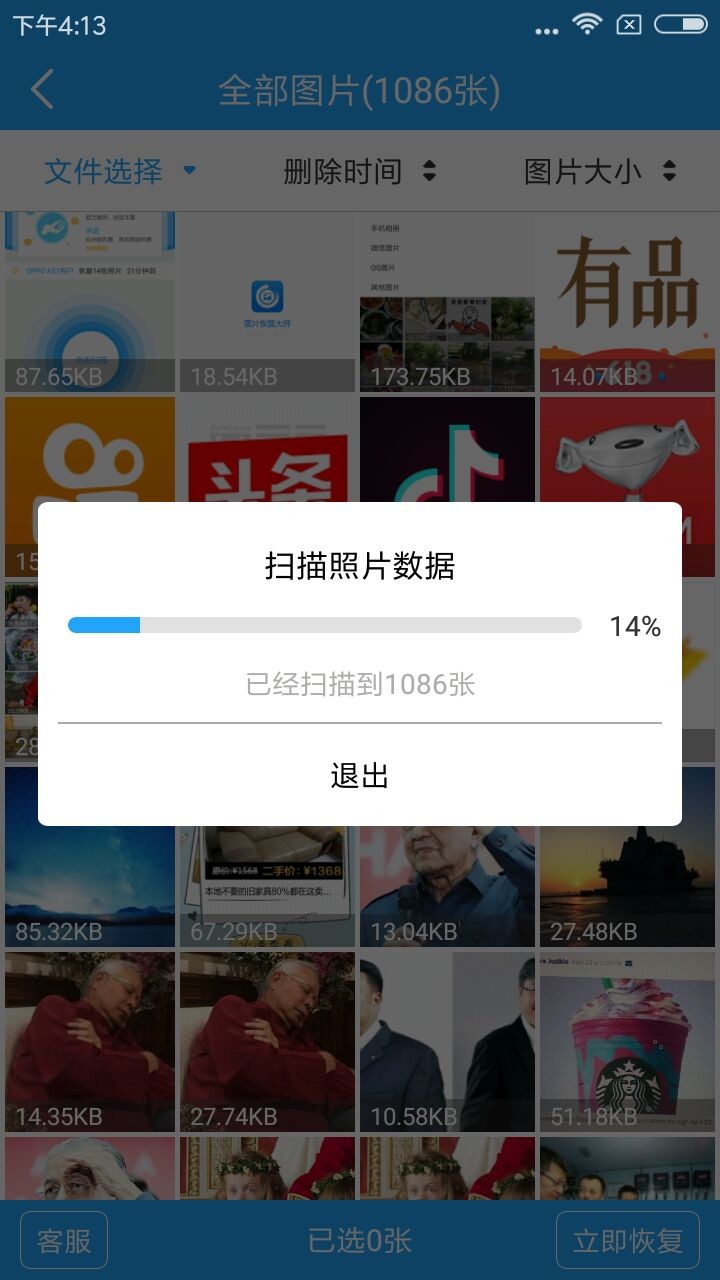Tap the 退出 button to exit scanning
Screen dimensions: 720x1280
tap(359, 775)
